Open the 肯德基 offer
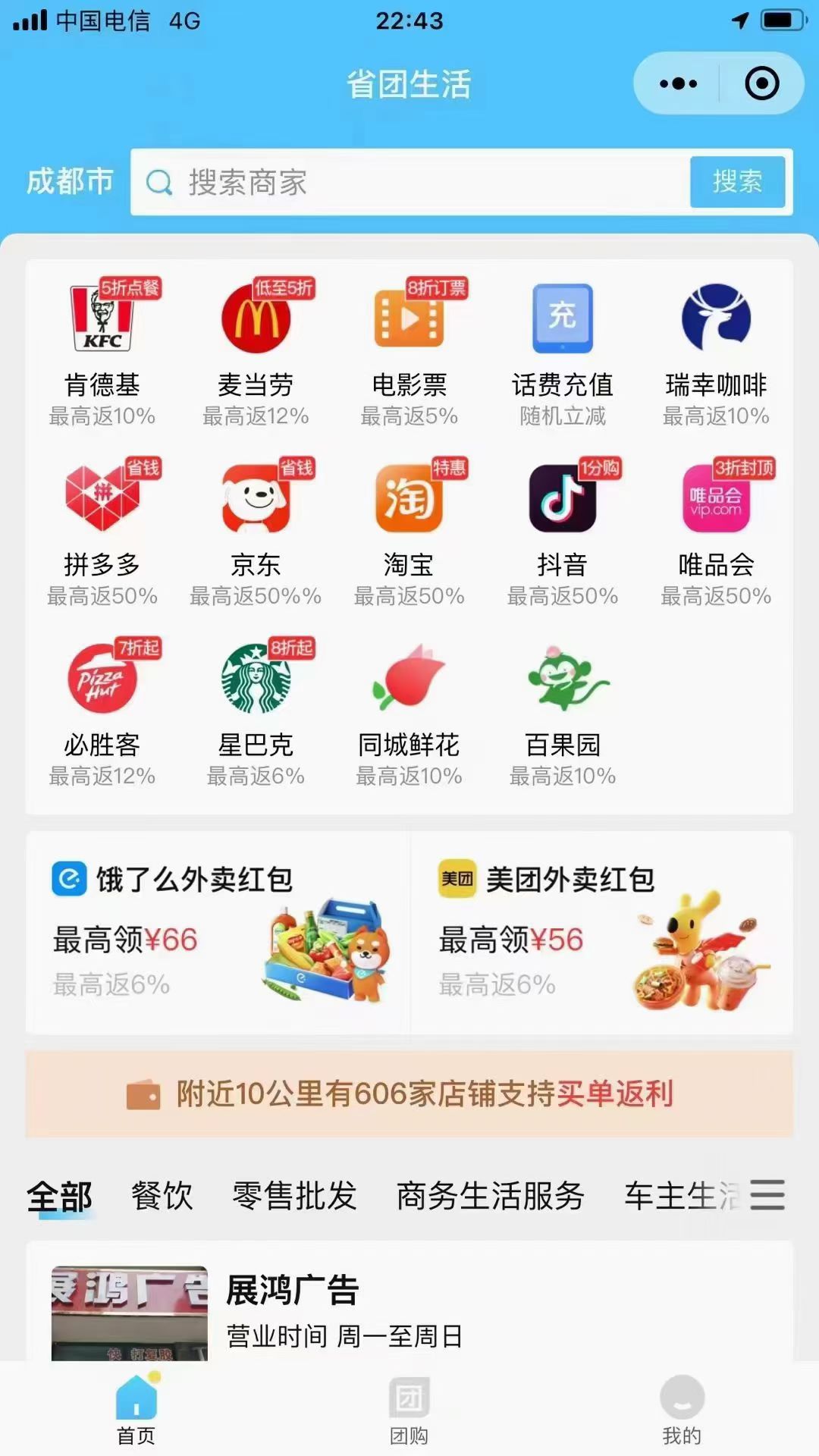Viewport: 819px width, 1456px height. click(x=102, y=350)
